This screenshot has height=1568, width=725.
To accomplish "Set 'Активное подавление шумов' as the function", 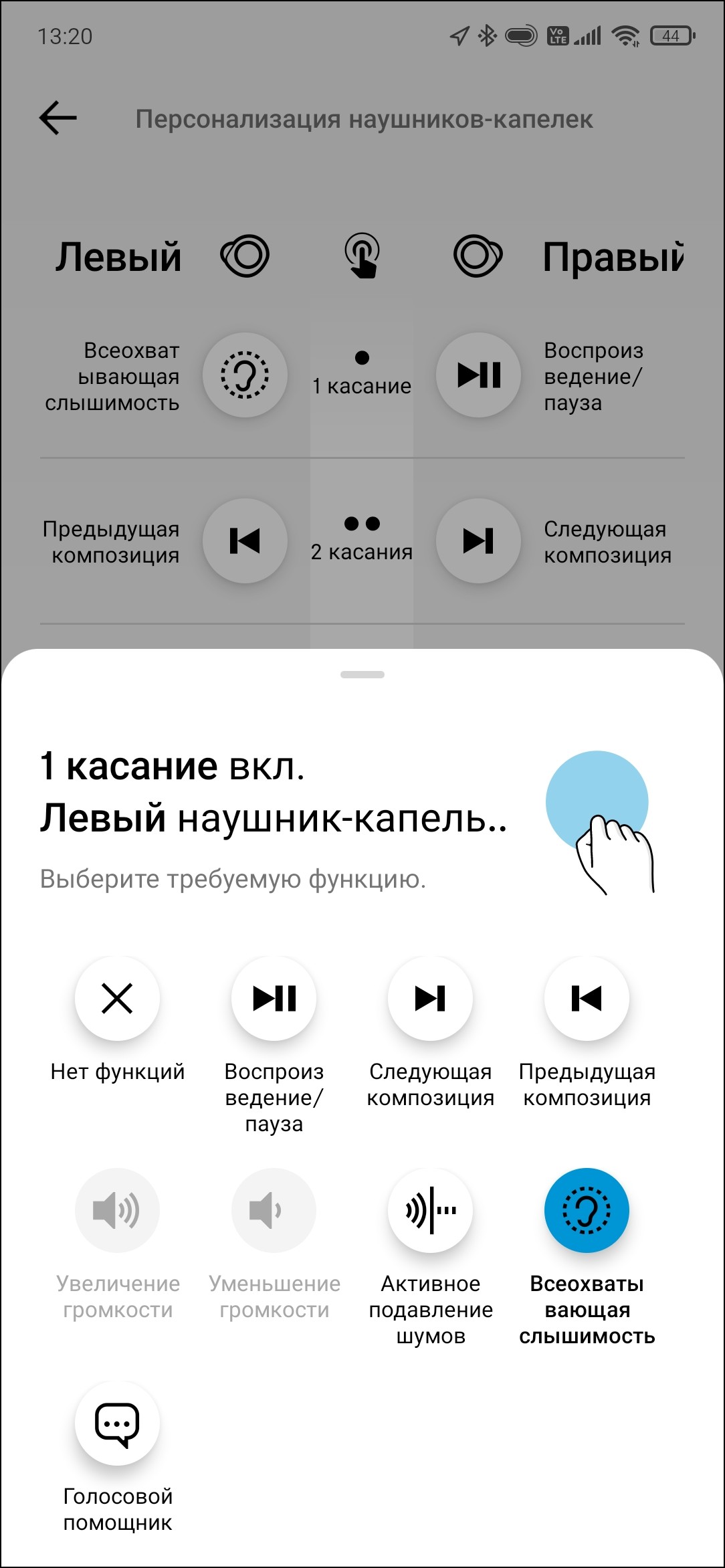I will [x=430, y=1210].
